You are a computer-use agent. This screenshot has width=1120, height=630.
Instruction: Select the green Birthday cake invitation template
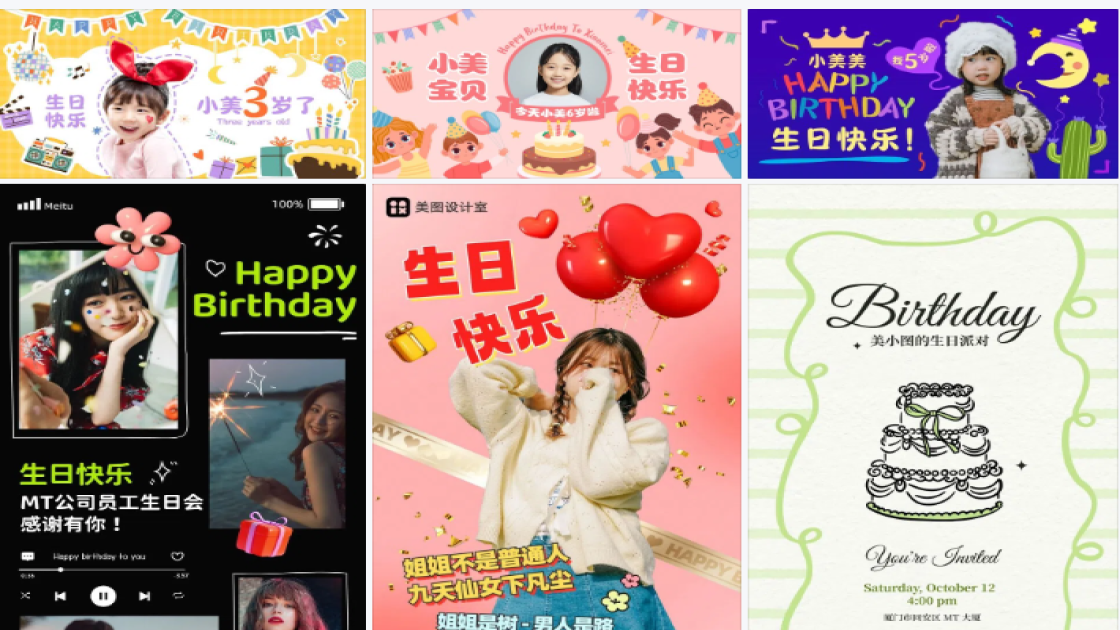pyautogui.click(x=932, y=406)
